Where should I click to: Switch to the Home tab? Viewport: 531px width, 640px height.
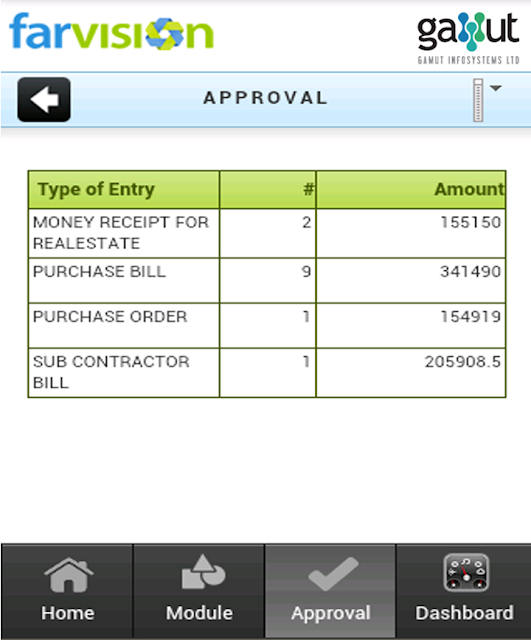[67, 591]
